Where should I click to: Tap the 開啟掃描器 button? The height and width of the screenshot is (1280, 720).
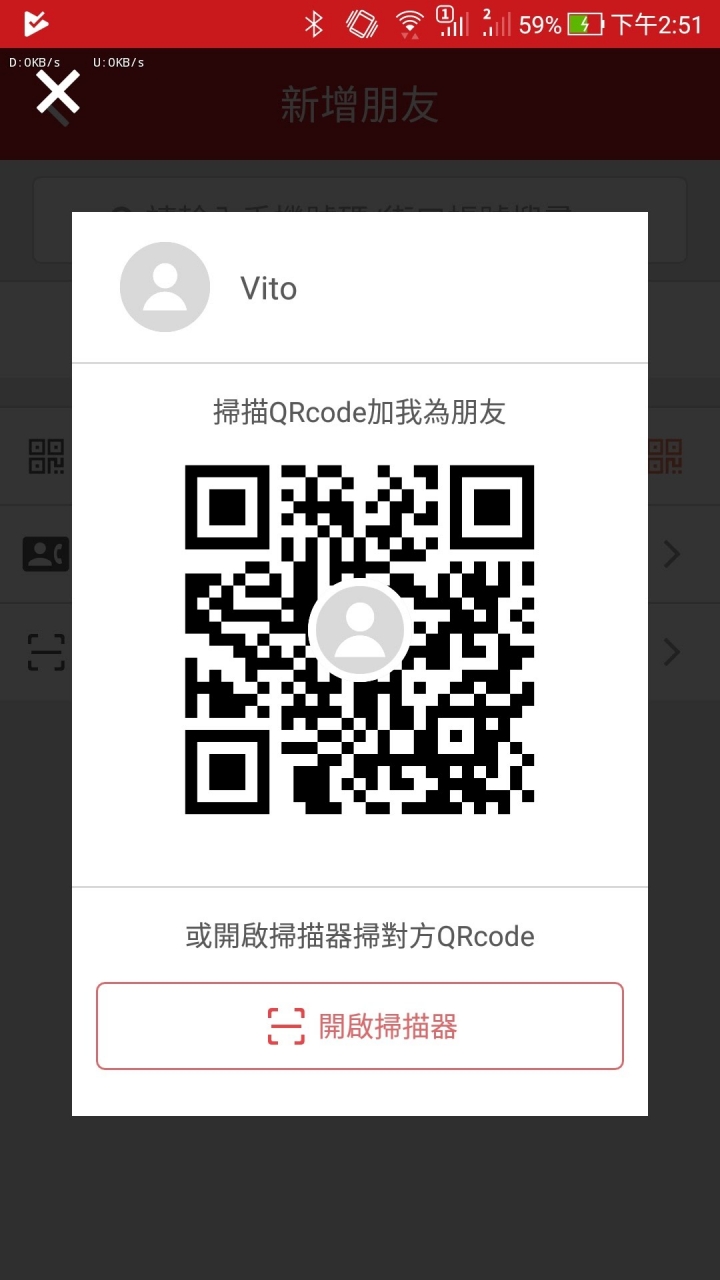click(360, 1026)
